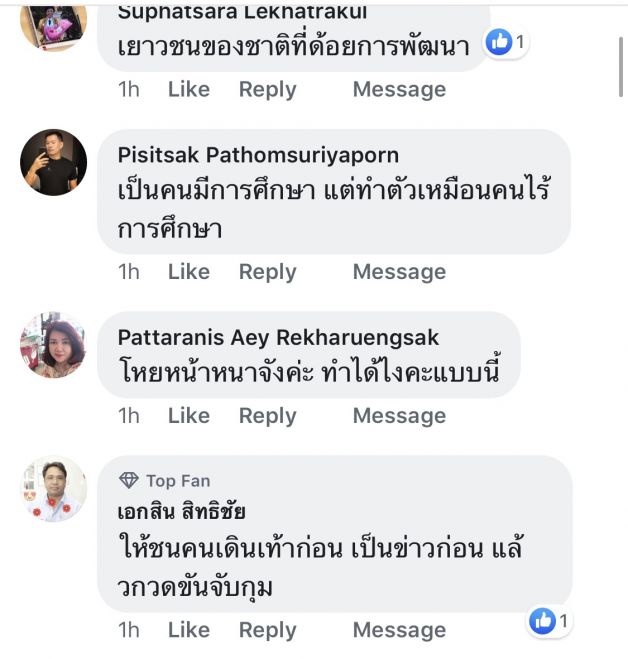Tap เอกสิน สิทธิชัย's profile picture

(x=53, y=489)
